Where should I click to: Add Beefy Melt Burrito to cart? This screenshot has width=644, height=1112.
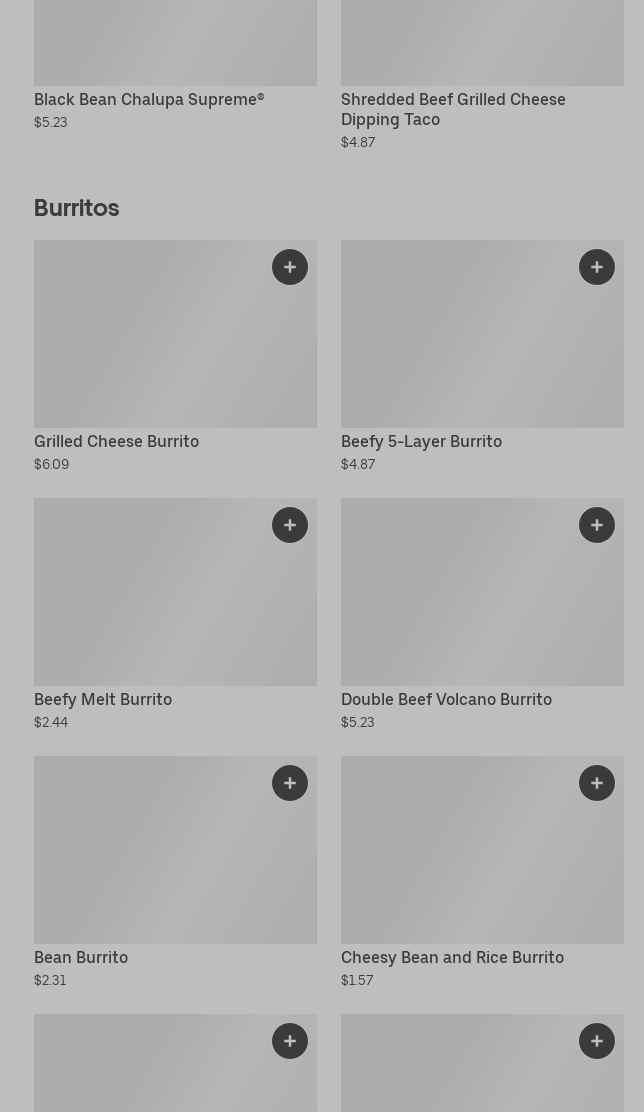coord(290,525)
